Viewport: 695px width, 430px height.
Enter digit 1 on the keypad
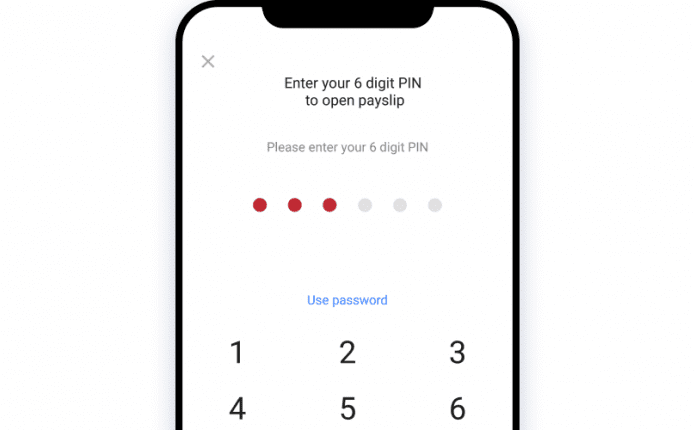pos(237,353)
